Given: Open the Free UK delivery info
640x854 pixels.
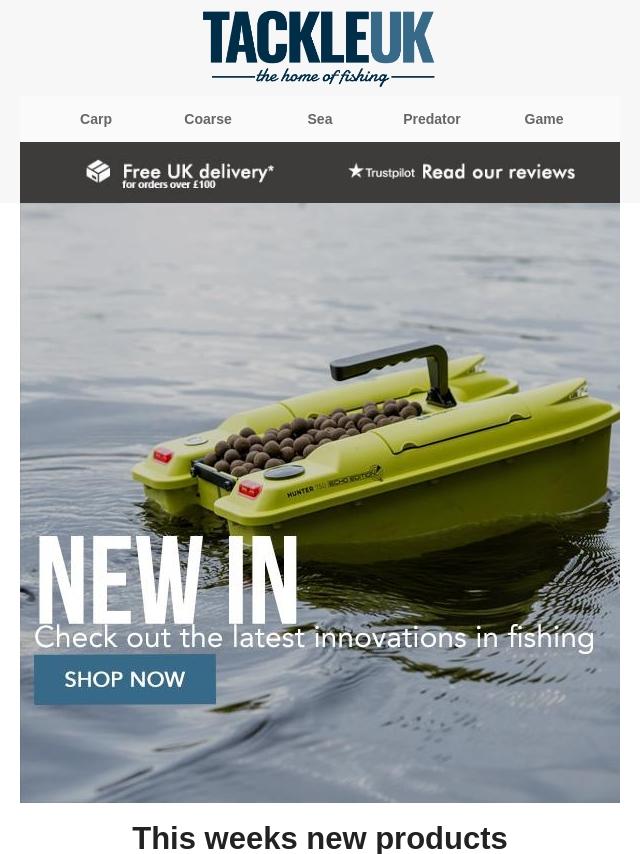Looking at the screenshot, I should coord(181,173).
